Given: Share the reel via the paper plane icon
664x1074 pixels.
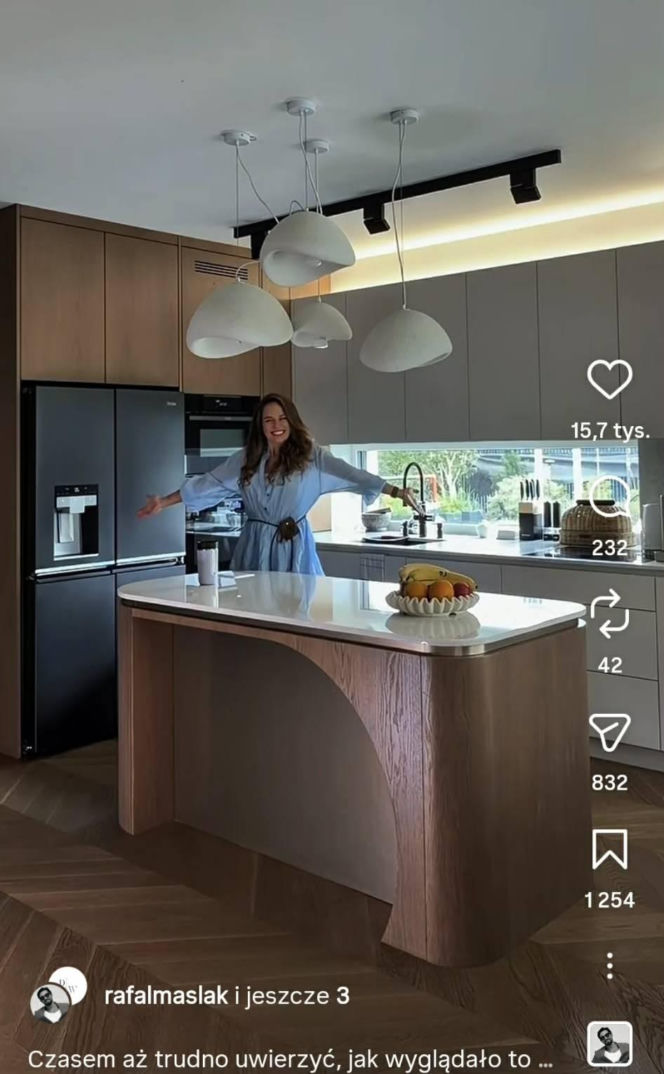Looking at the screenshot, I should pos(609,732).
